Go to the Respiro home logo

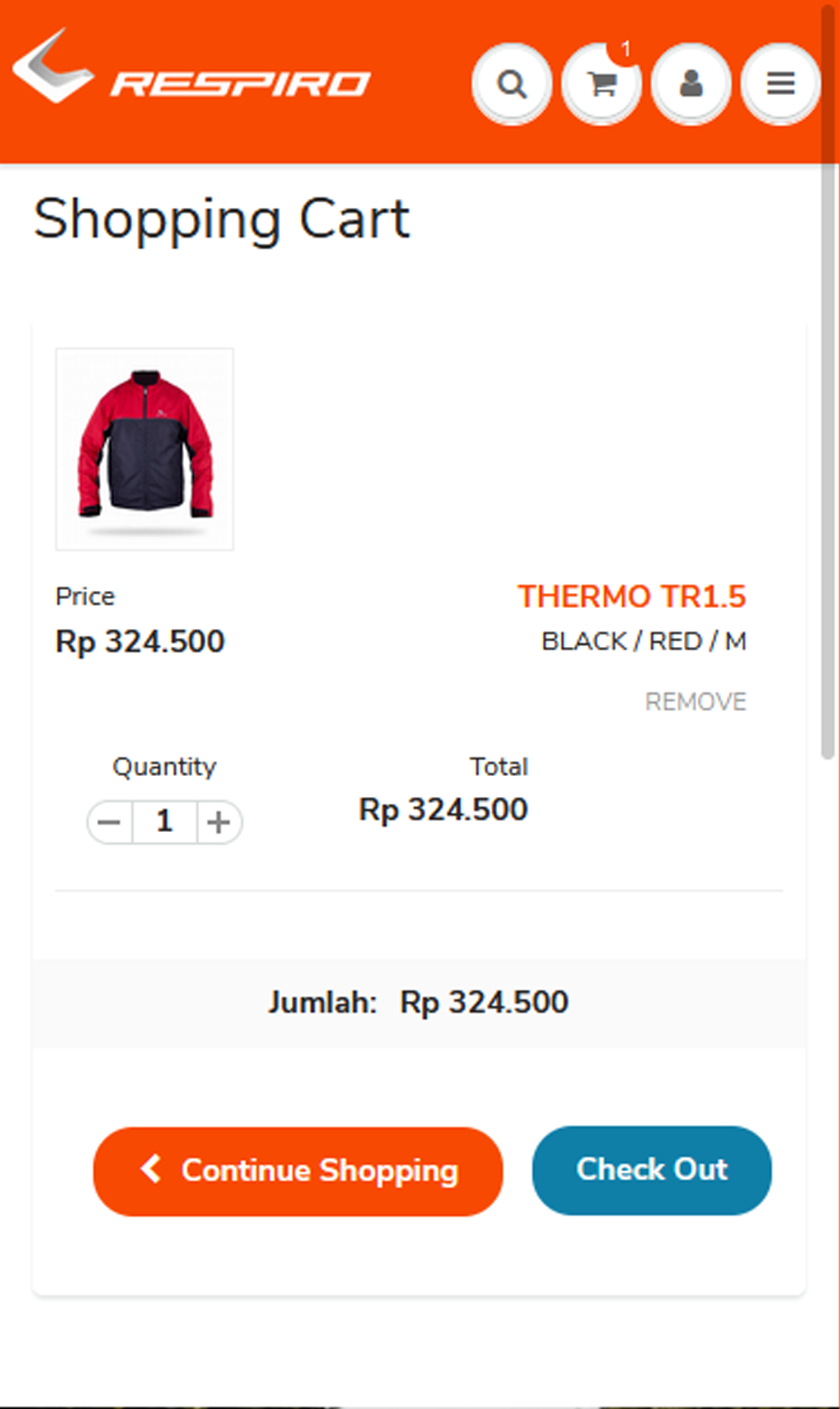pyautogui.click(x=192, y=66)
